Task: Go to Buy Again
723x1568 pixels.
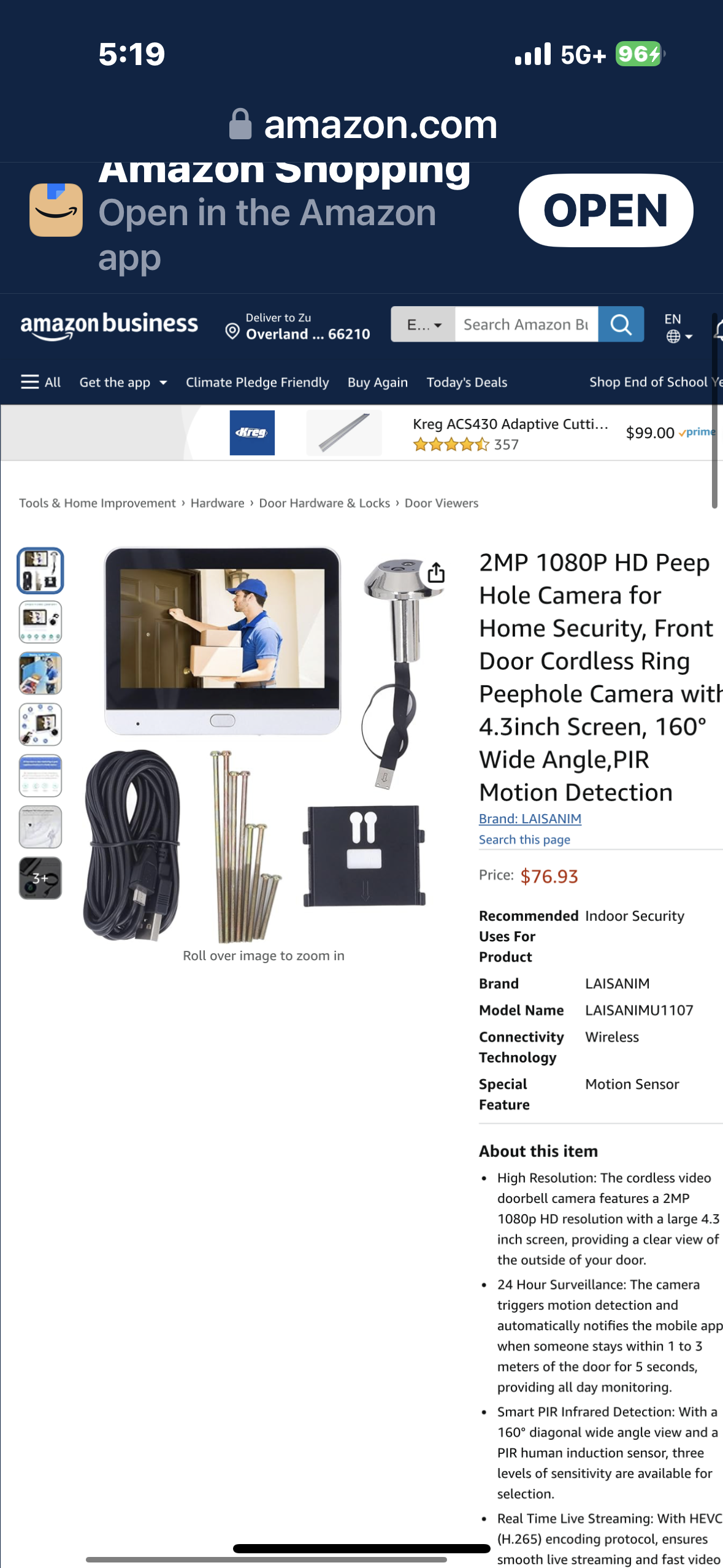Action: [x=377, y=382]
